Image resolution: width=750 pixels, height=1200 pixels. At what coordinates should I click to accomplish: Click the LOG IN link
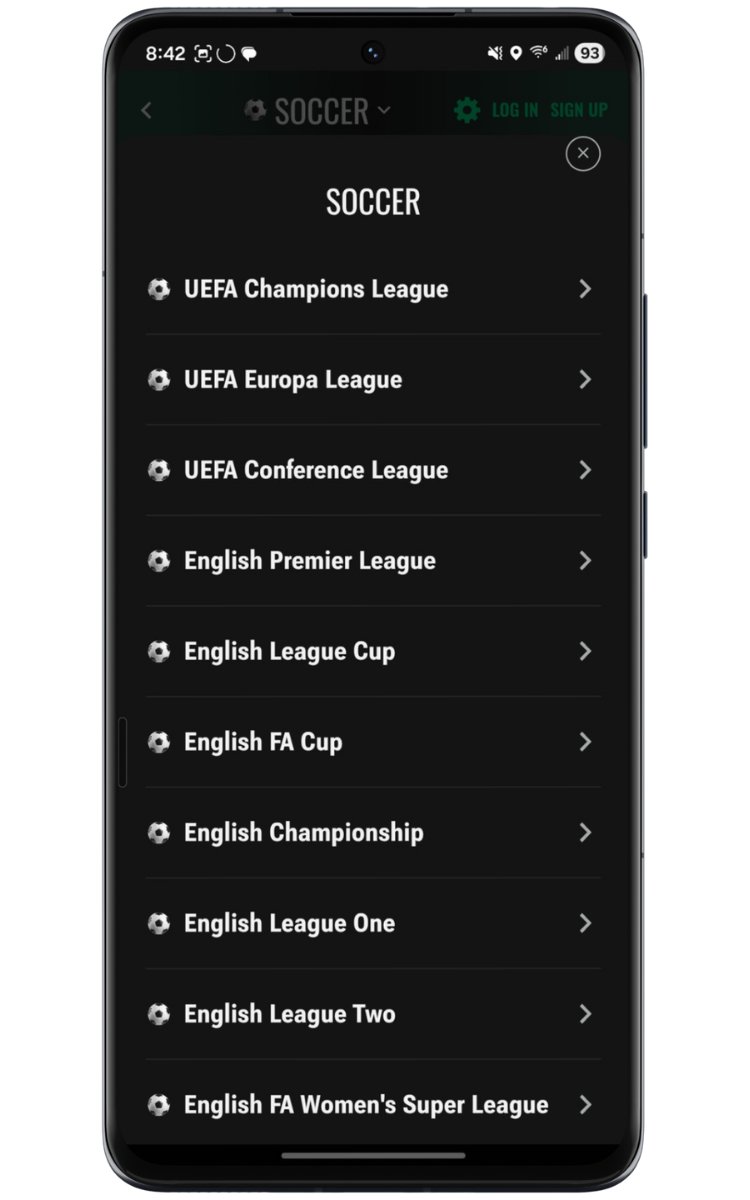click(514, 111)
